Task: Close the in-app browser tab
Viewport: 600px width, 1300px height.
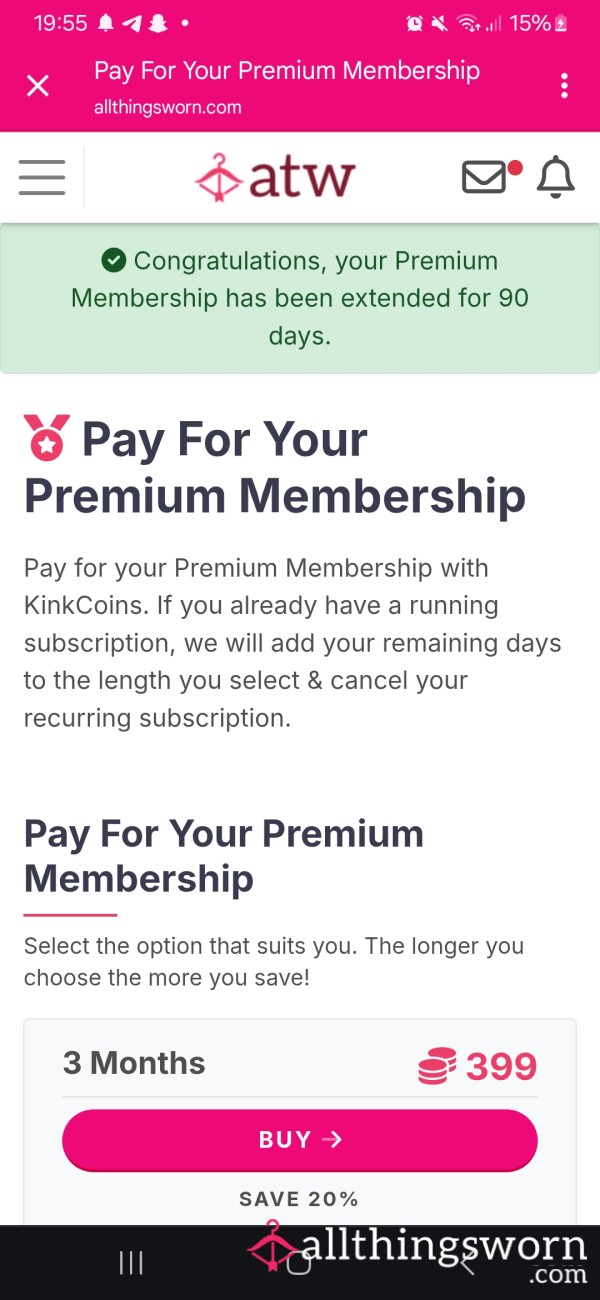Action: [37, 86]
